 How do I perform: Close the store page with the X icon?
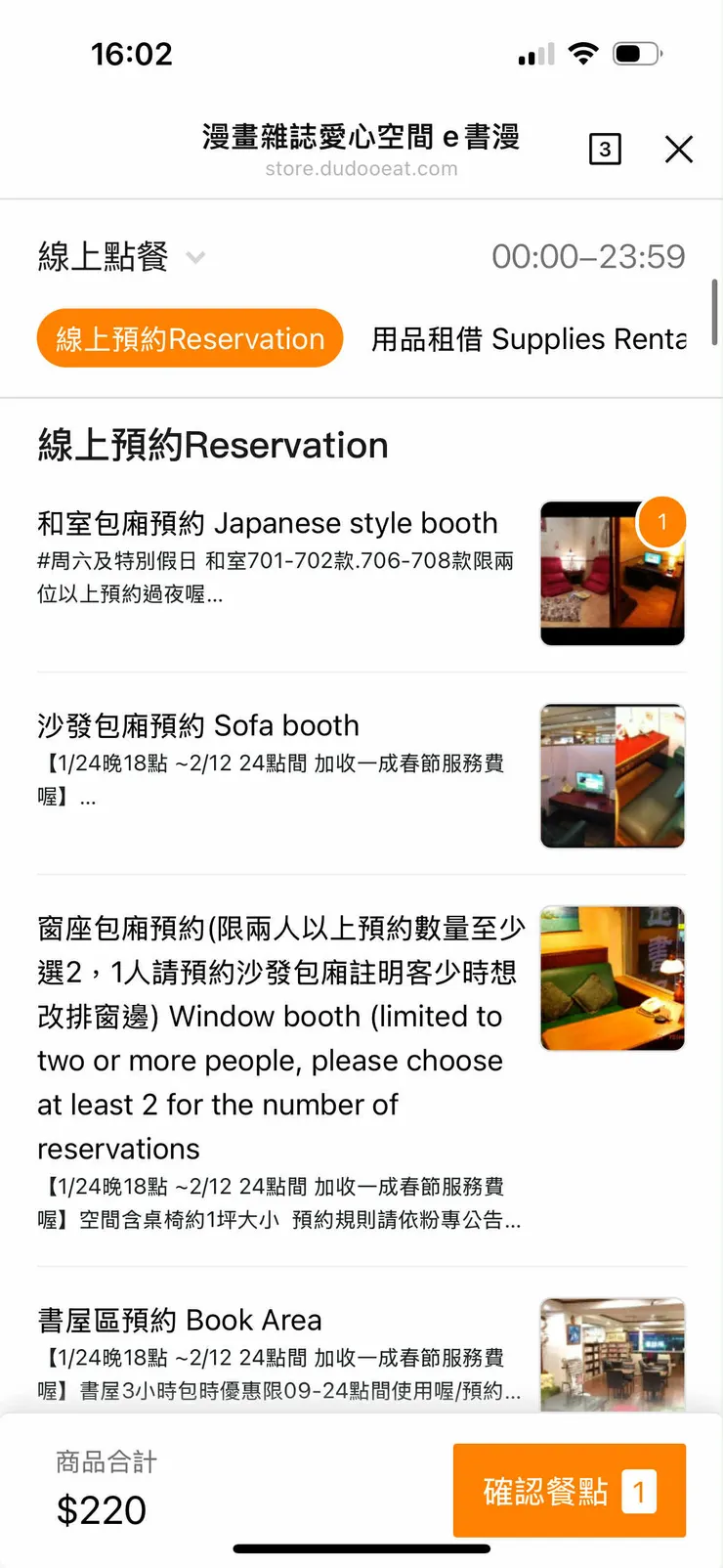point(678,150)
